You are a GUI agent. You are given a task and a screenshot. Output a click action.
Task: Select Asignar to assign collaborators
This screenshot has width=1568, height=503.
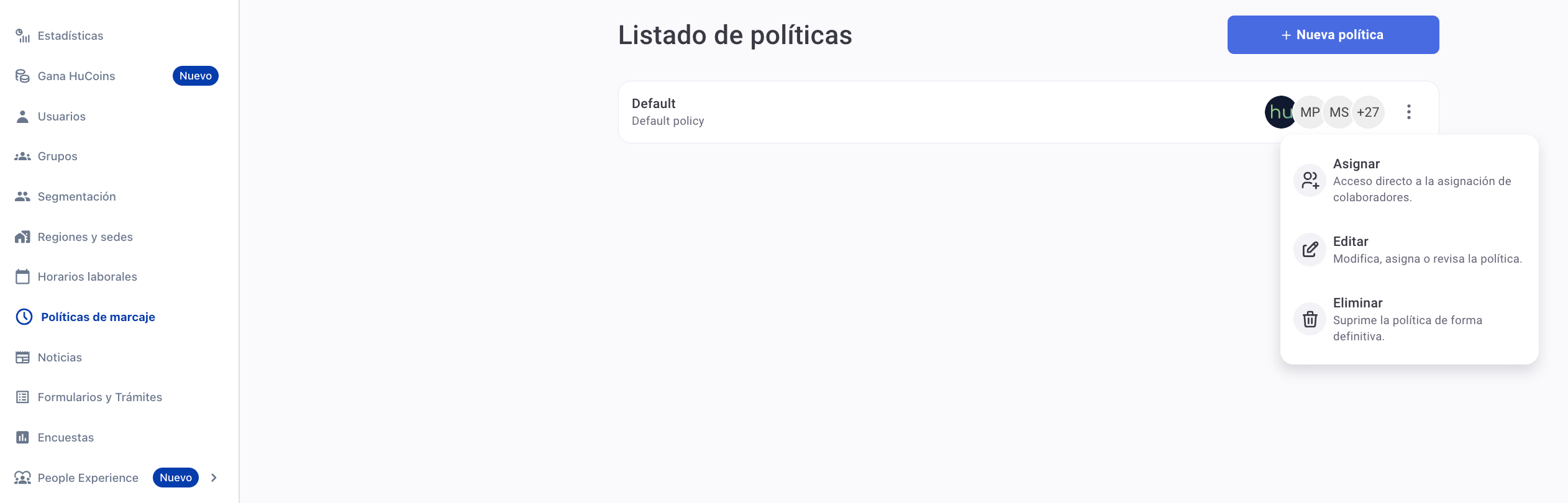click(1408, 180)
